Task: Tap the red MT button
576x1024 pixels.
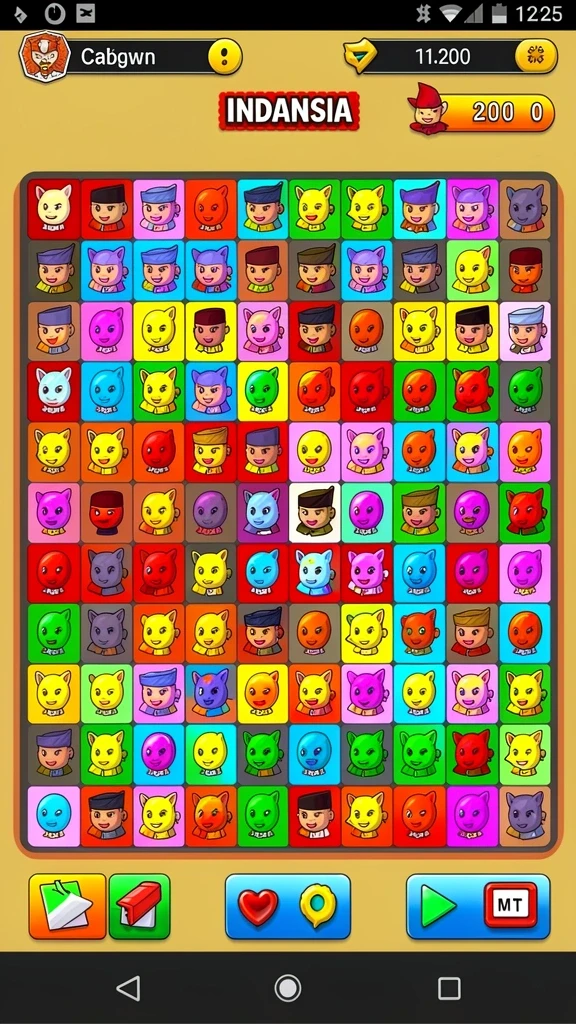Action: click(x=511, y=905)
